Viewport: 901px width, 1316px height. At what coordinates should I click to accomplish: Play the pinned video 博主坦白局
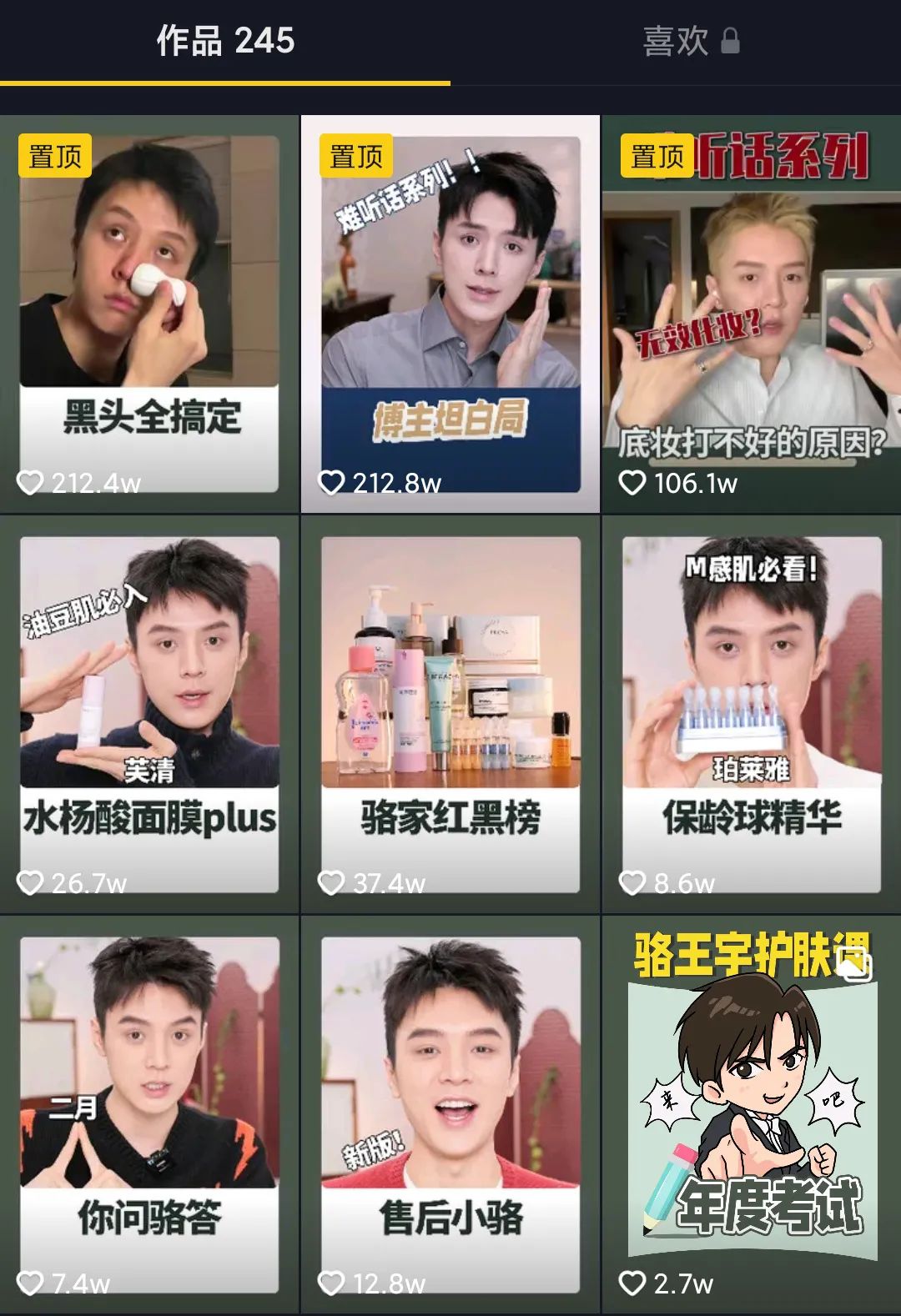point(450,314)
